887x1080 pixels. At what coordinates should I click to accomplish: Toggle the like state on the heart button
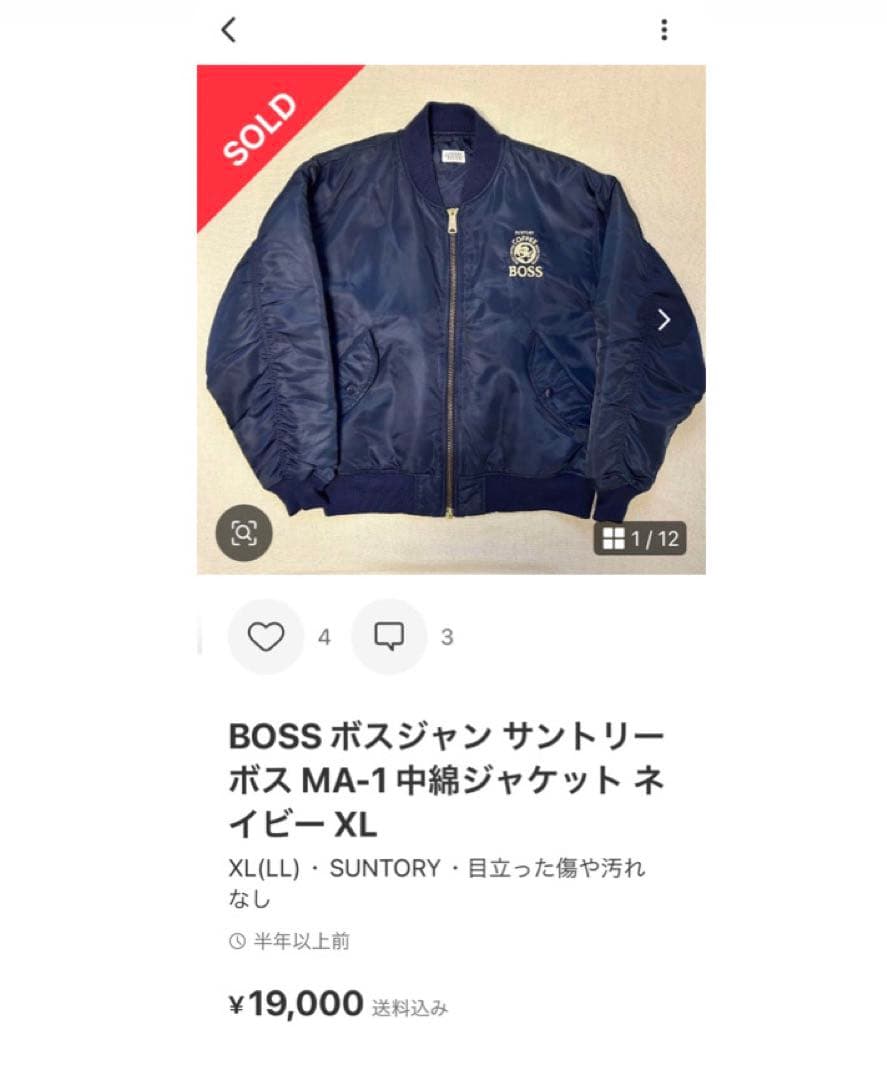pos(265,637)
